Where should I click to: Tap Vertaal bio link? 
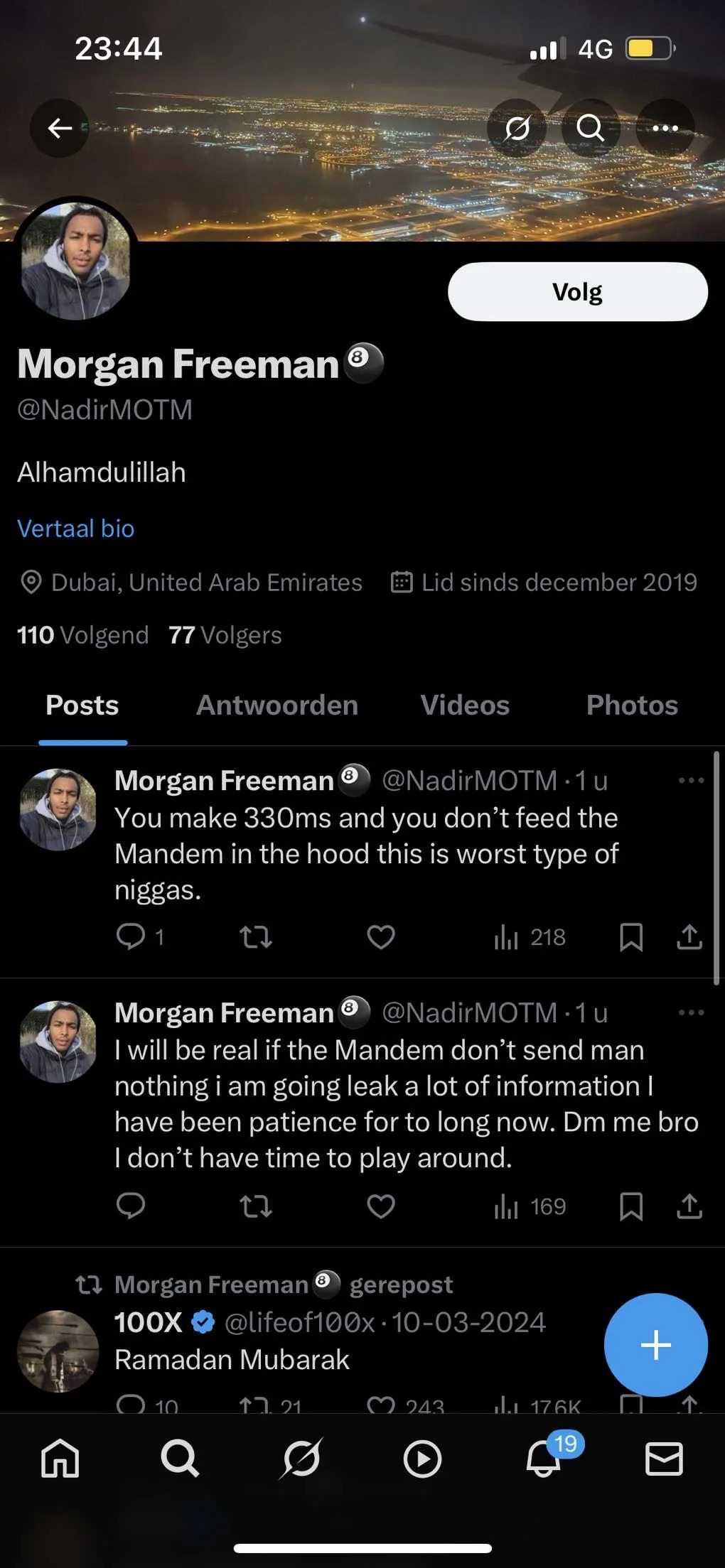pos(76,529)
